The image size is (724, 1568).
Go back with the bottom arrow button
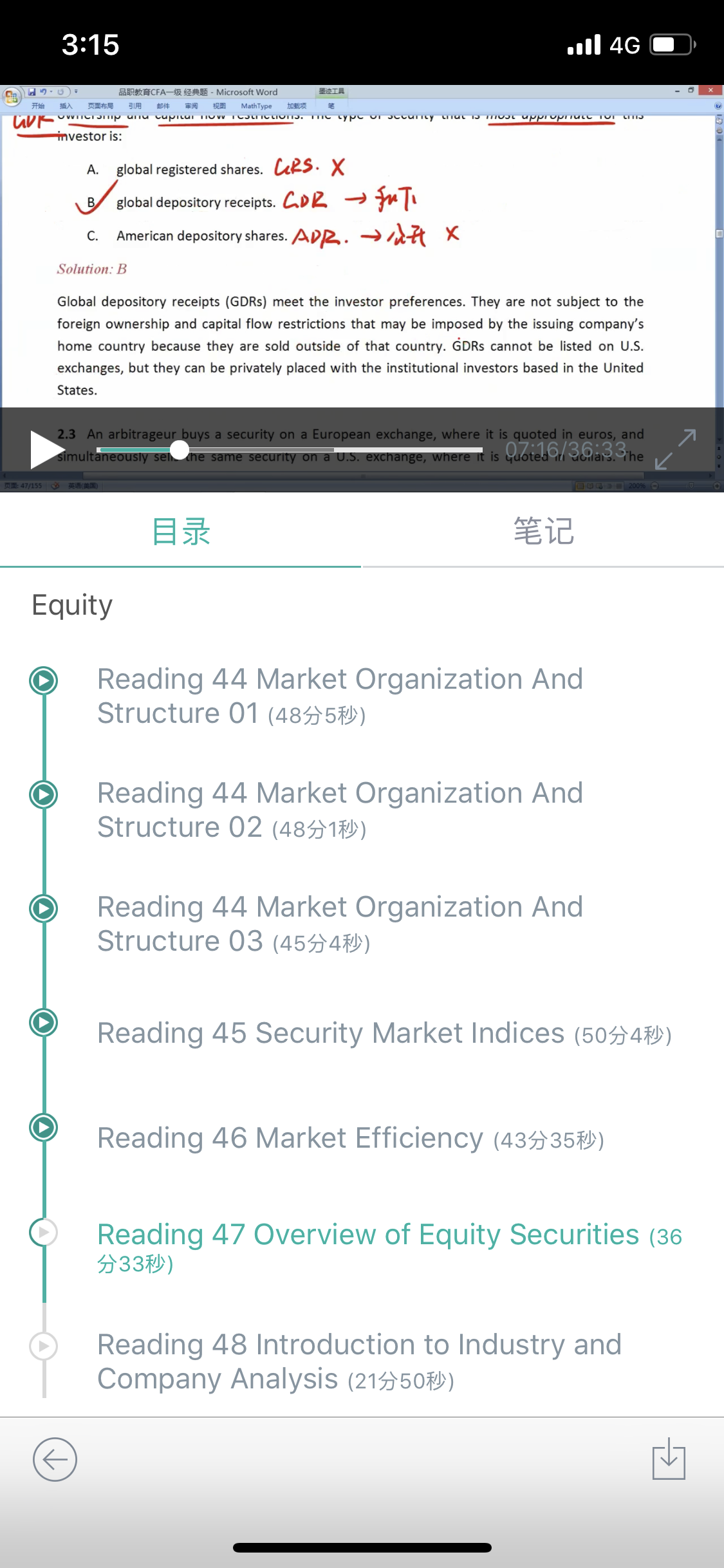[55, 1459]
